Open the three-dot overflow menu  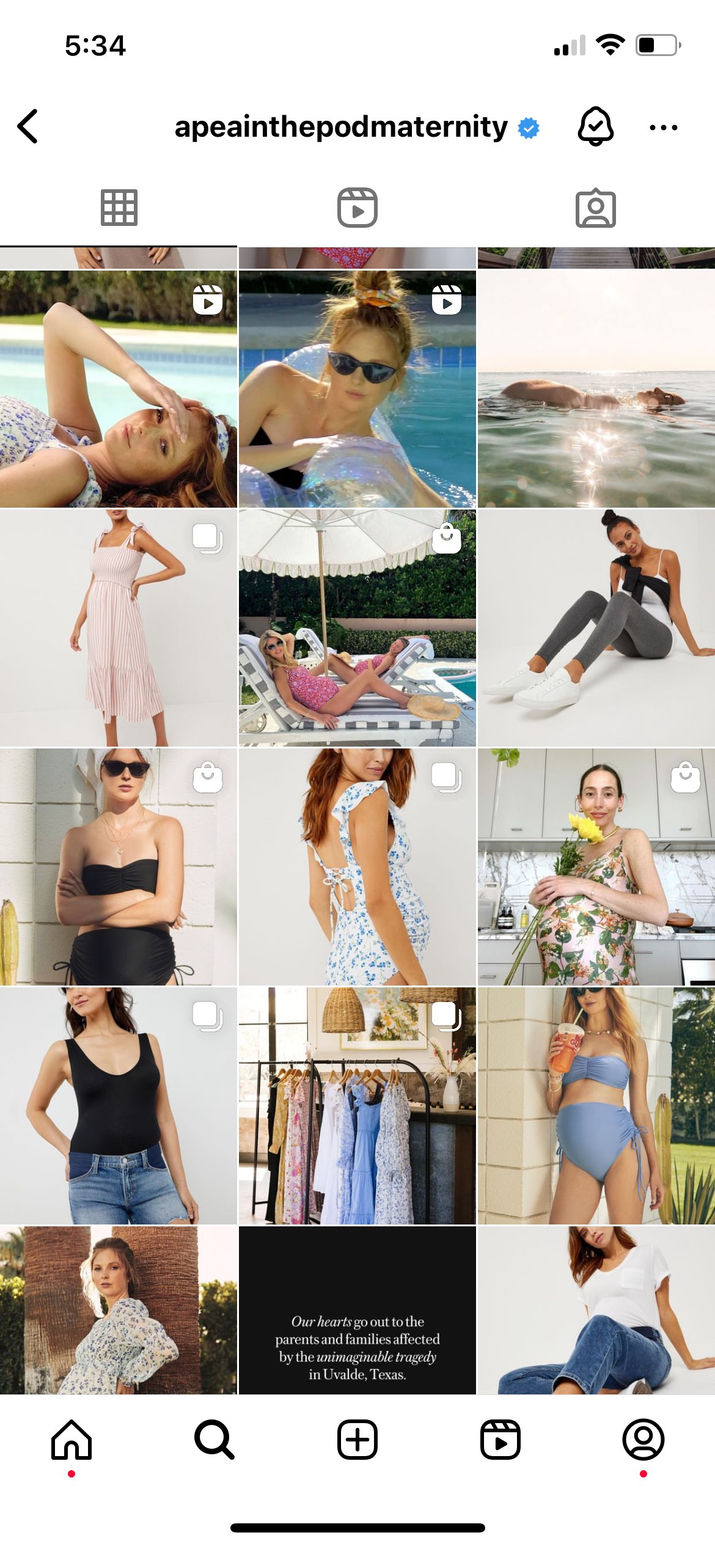pyautogui.click(x=663, y=127)
